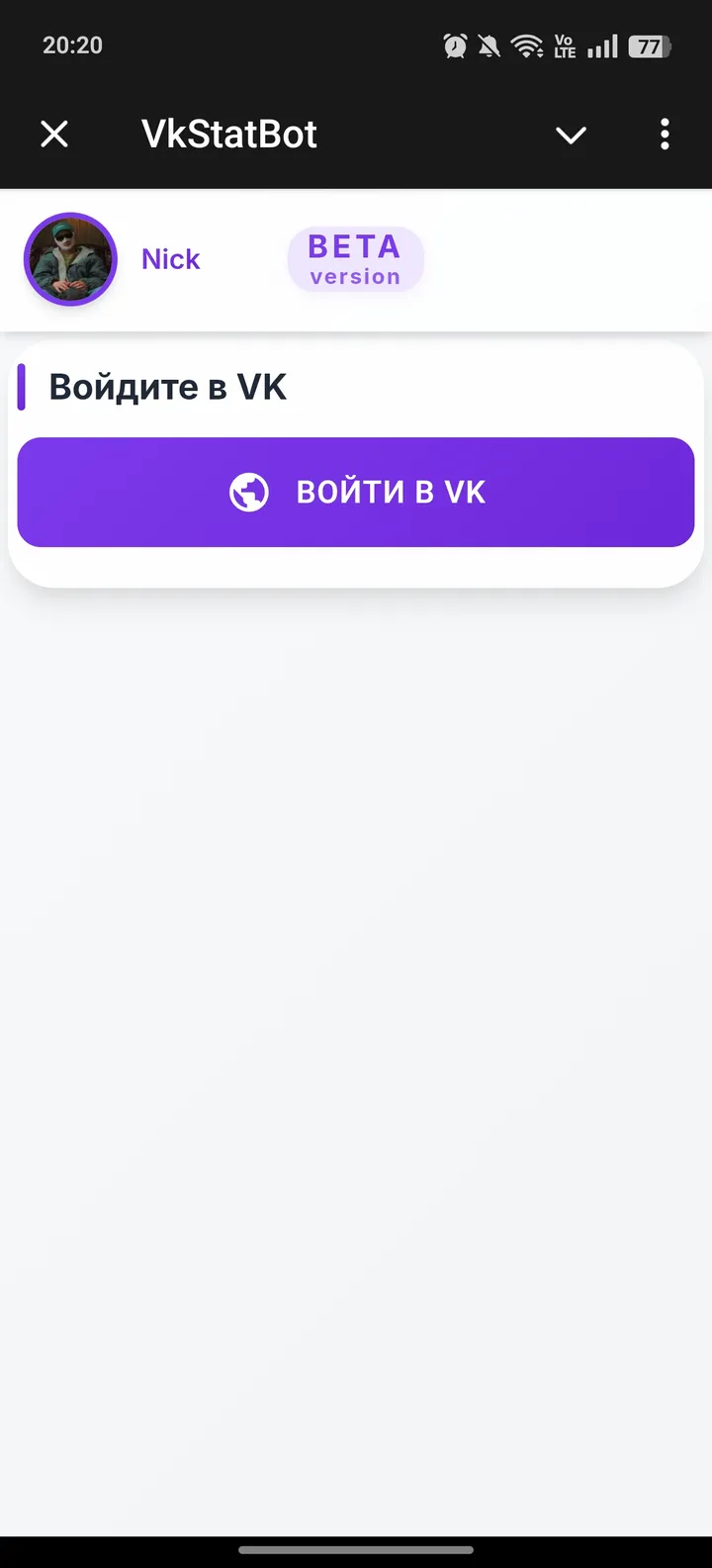
Task: Tap the alarm clock status icon
Action: (x=454, y=45)
